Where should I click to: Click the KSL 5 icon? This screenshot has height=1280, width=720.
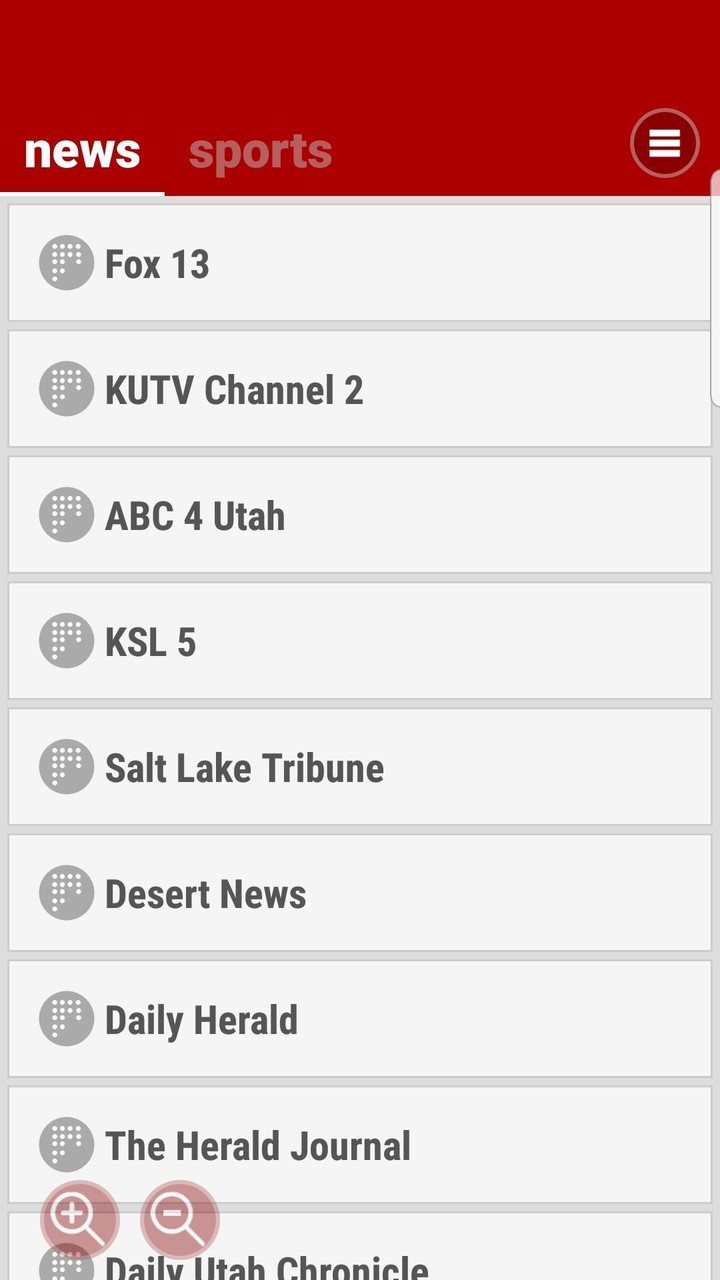[x=66, y=640]
